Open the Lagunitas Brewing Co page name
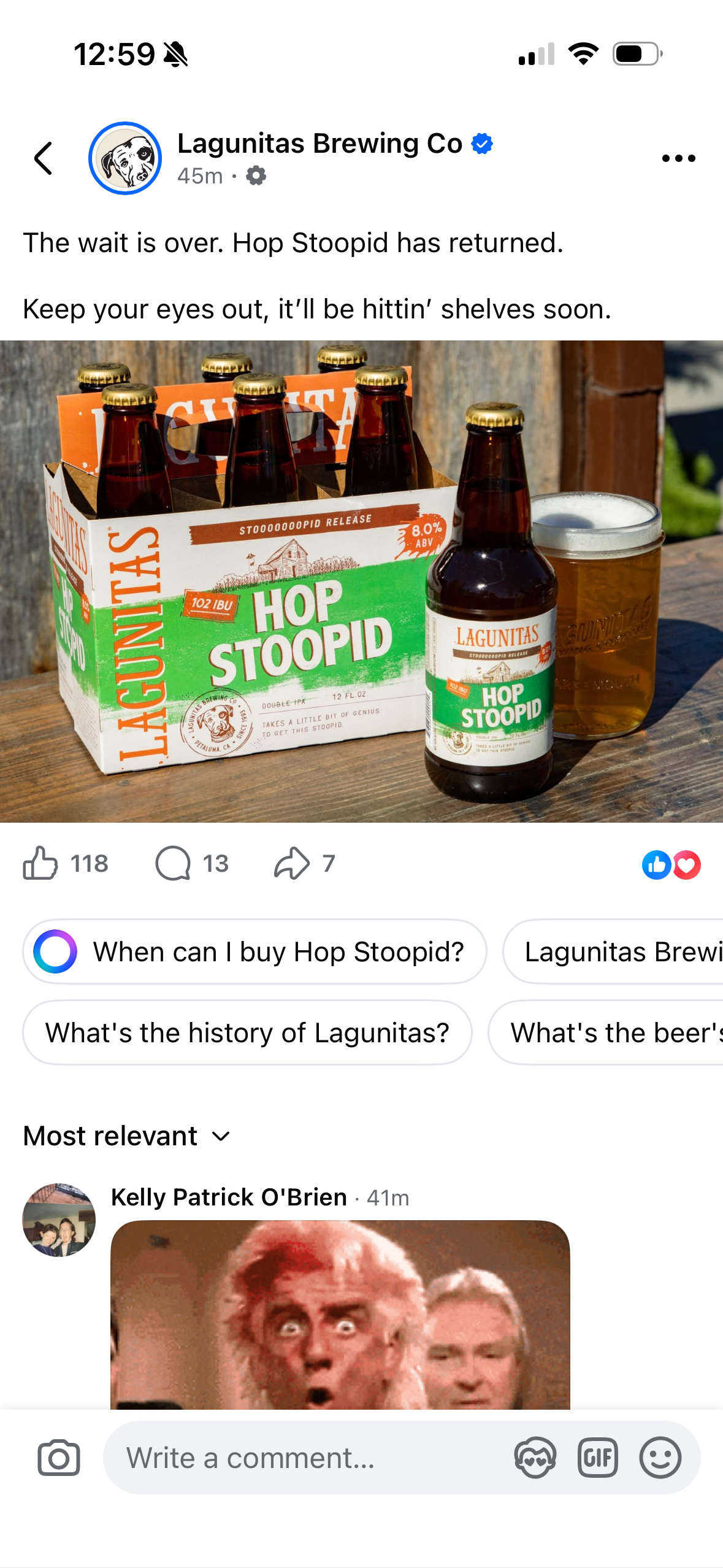 319,144
